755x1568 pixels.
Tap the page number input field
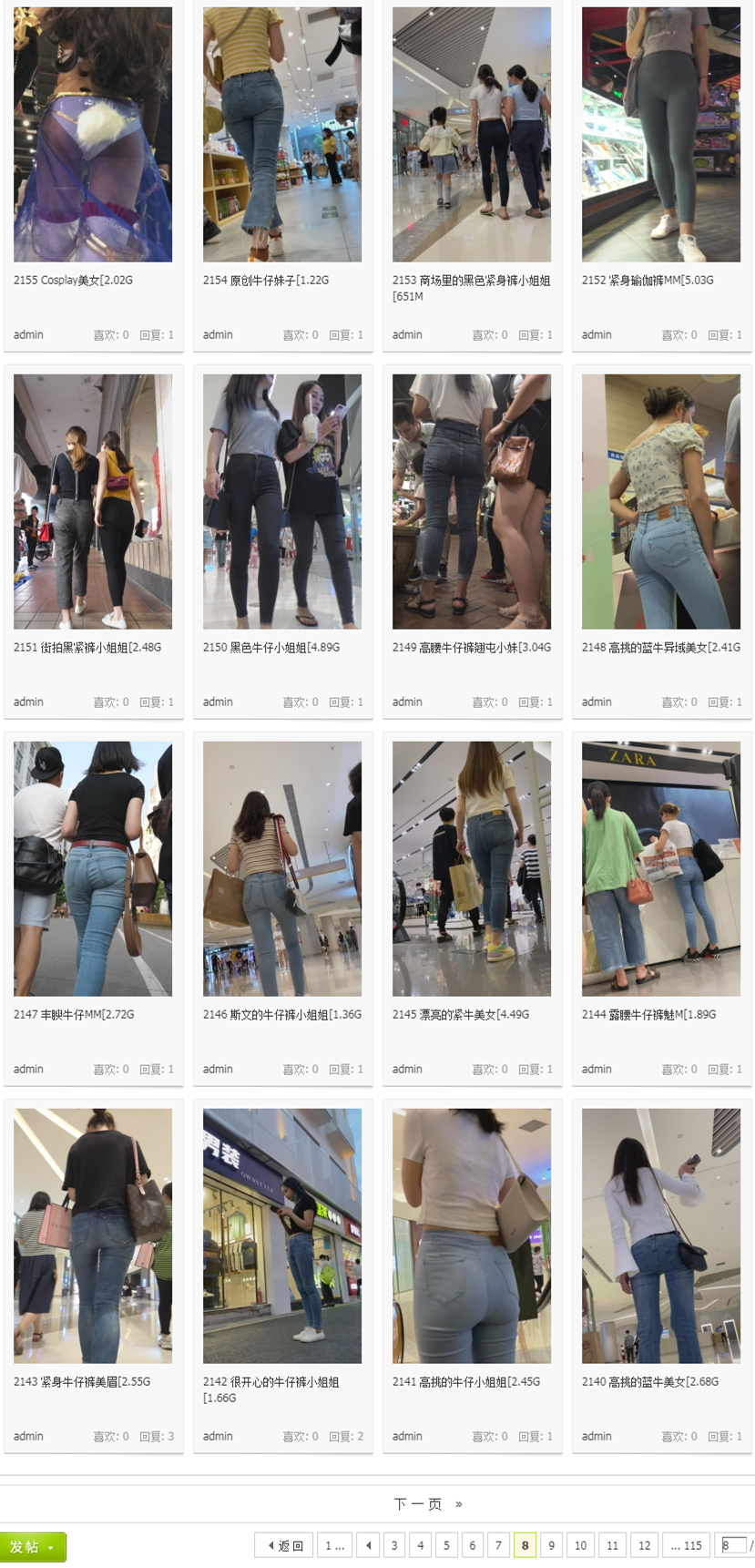point(733,1545)
